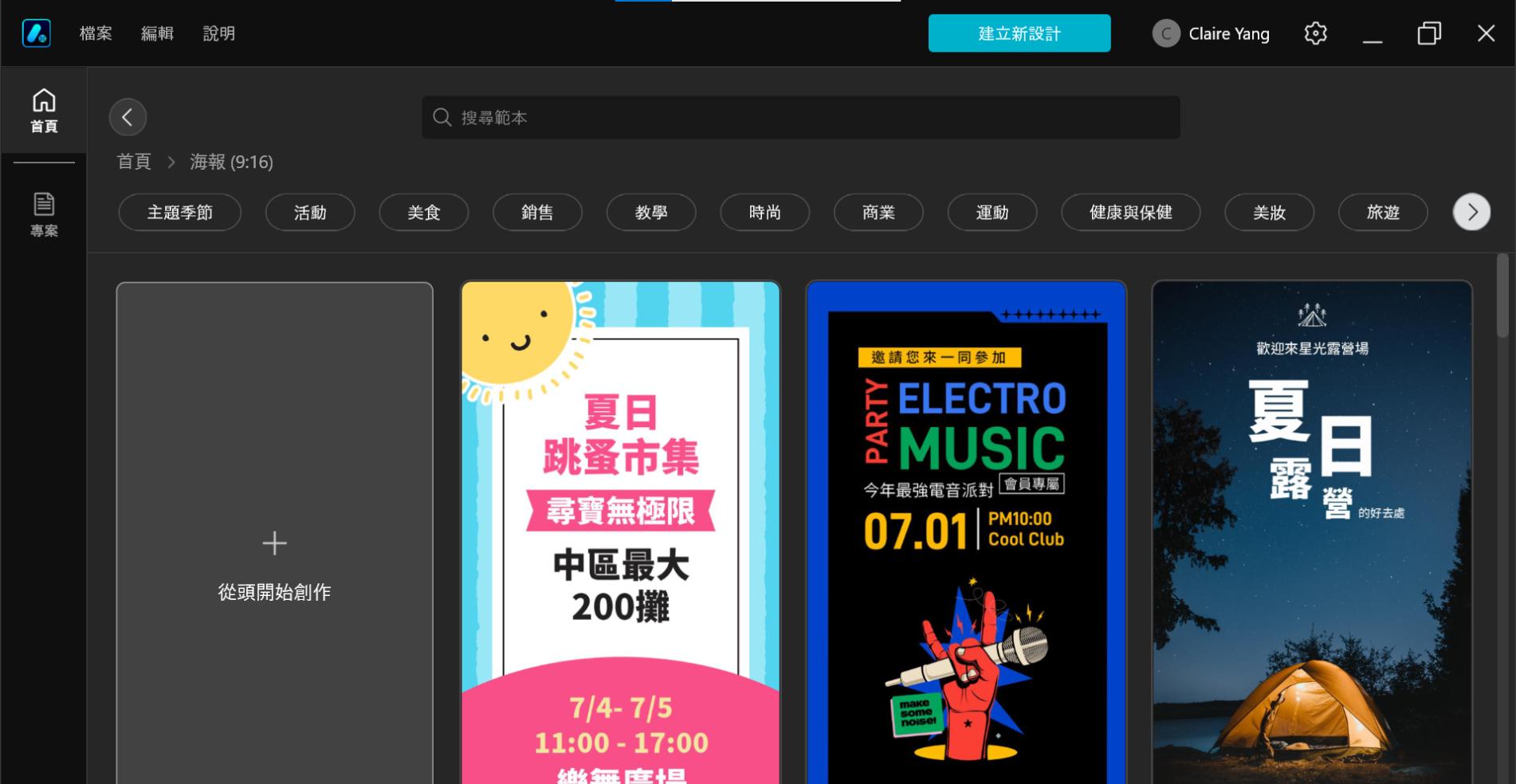Viewport: 1516px width, 784px height.
Task: Open the 夏日跳蚤市集 poster template
Action: tap(620, 532)
